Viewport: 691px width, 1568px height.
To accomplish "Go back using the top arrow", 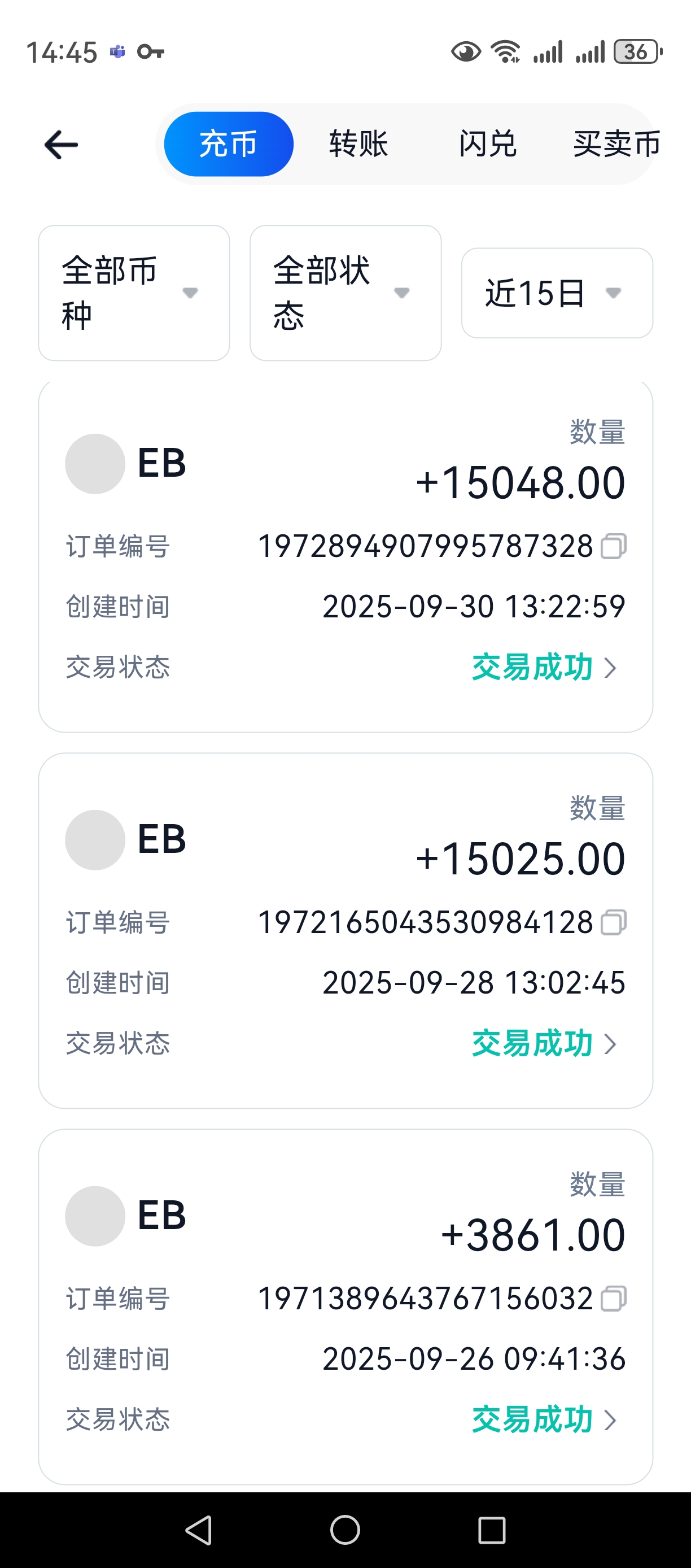I will click(62, 145).
